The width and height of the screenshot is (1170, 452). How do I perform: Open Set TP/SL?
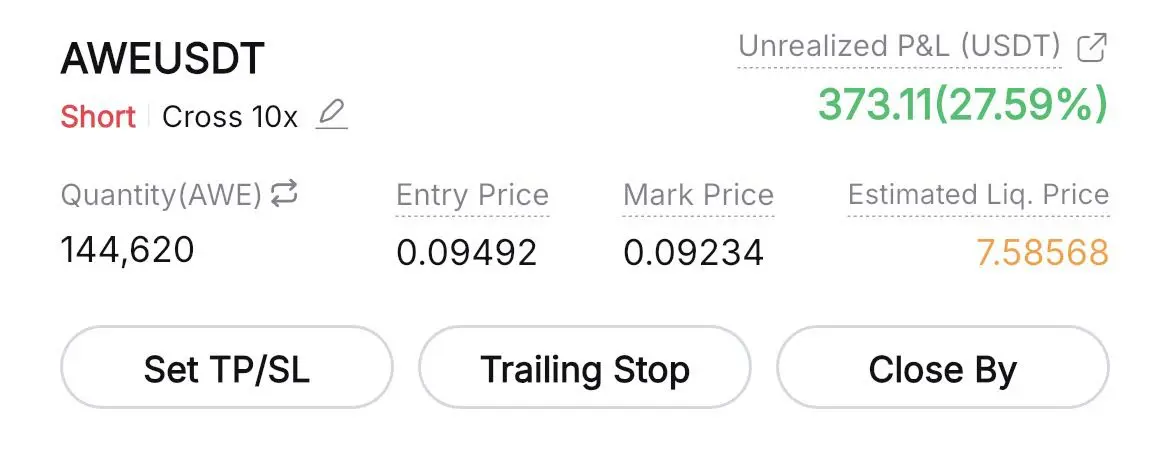pyautogui.click(x=227, y=368)
